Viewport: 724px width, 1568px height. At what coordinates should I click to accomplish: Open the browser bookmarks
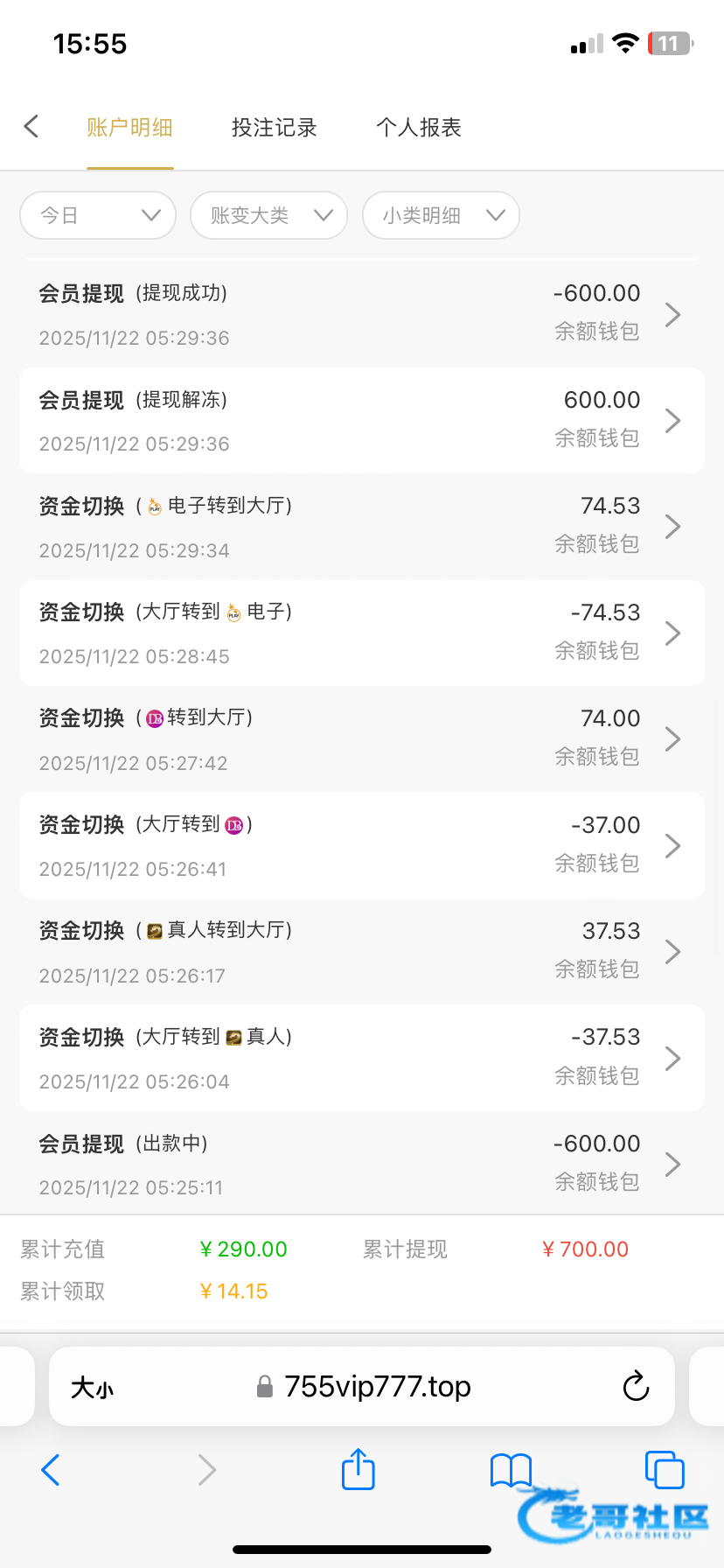pos(511,1470)
